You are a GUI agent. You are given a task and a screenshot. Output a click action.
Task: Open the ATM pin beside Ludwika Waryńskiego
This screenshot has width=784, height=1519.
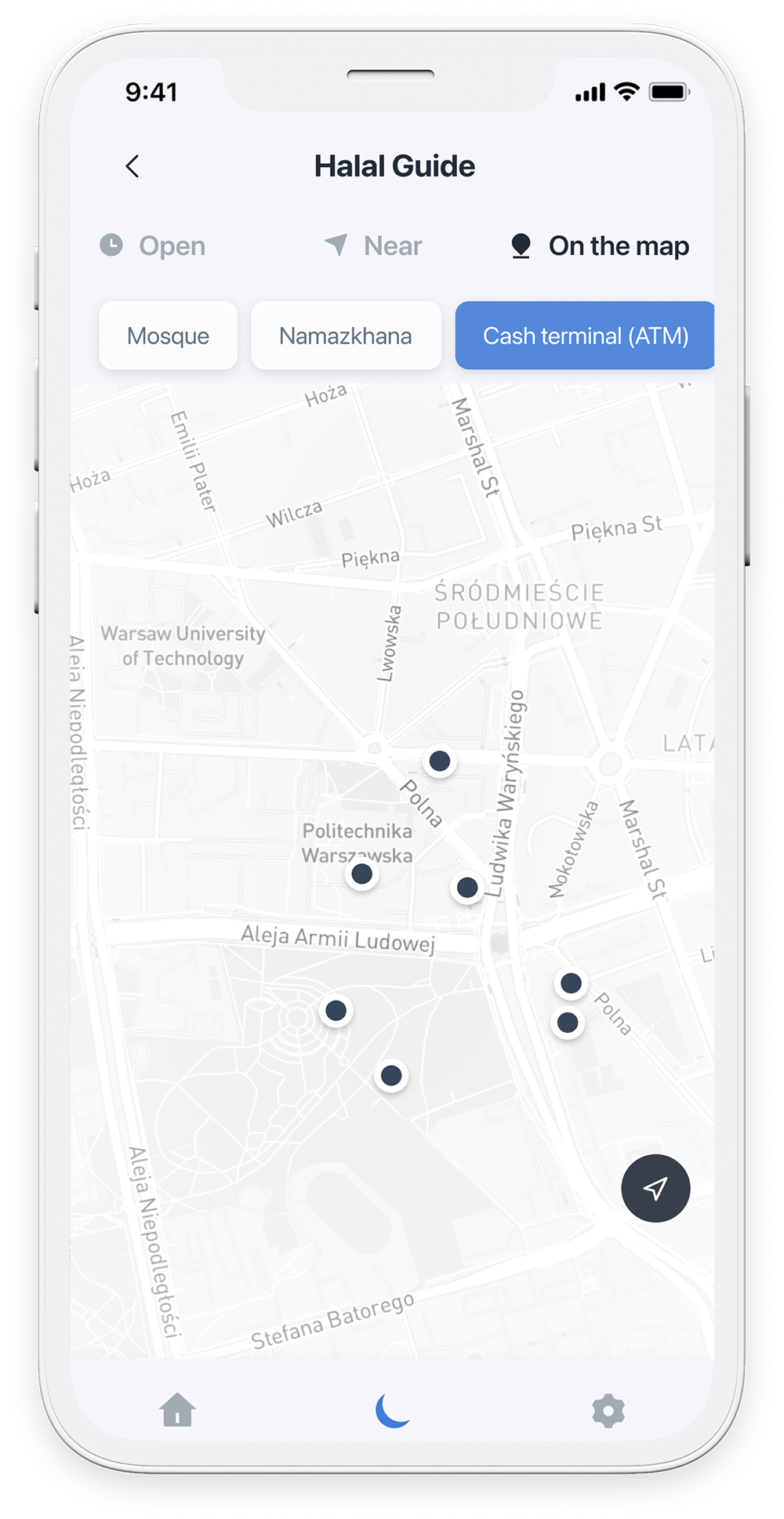(467, 888)
